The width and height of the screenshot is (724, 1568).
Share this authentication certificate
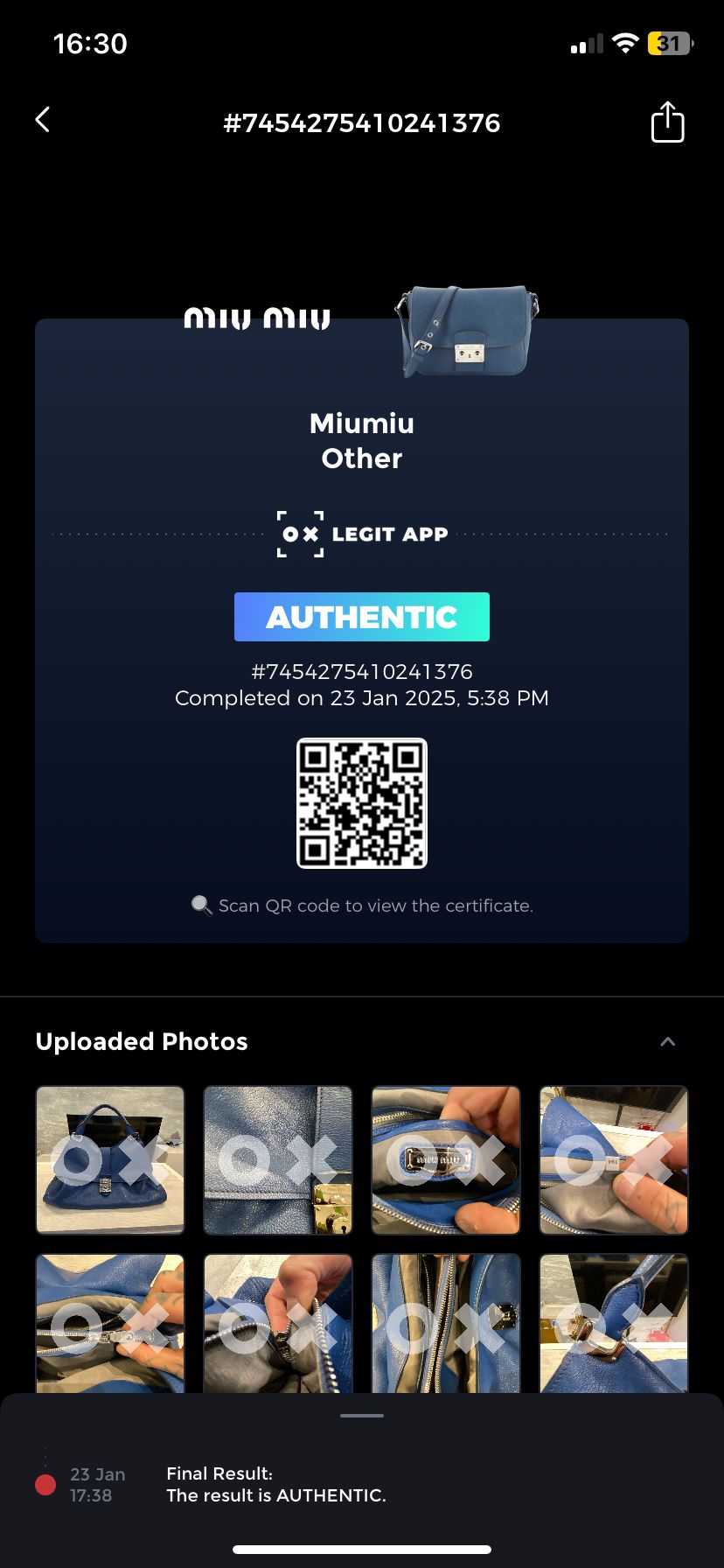[667, 122]
